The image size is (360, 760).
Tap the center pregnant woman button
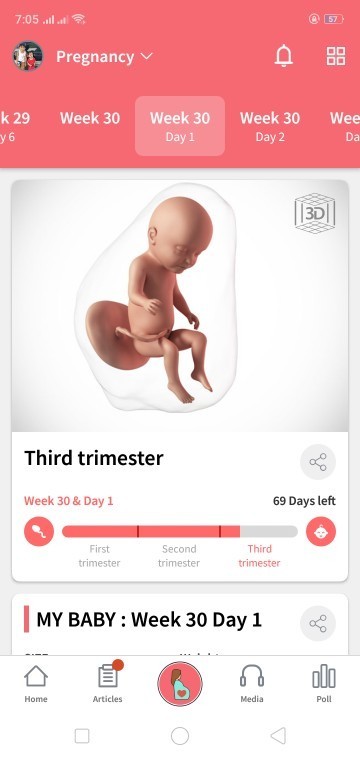(180, 683)
